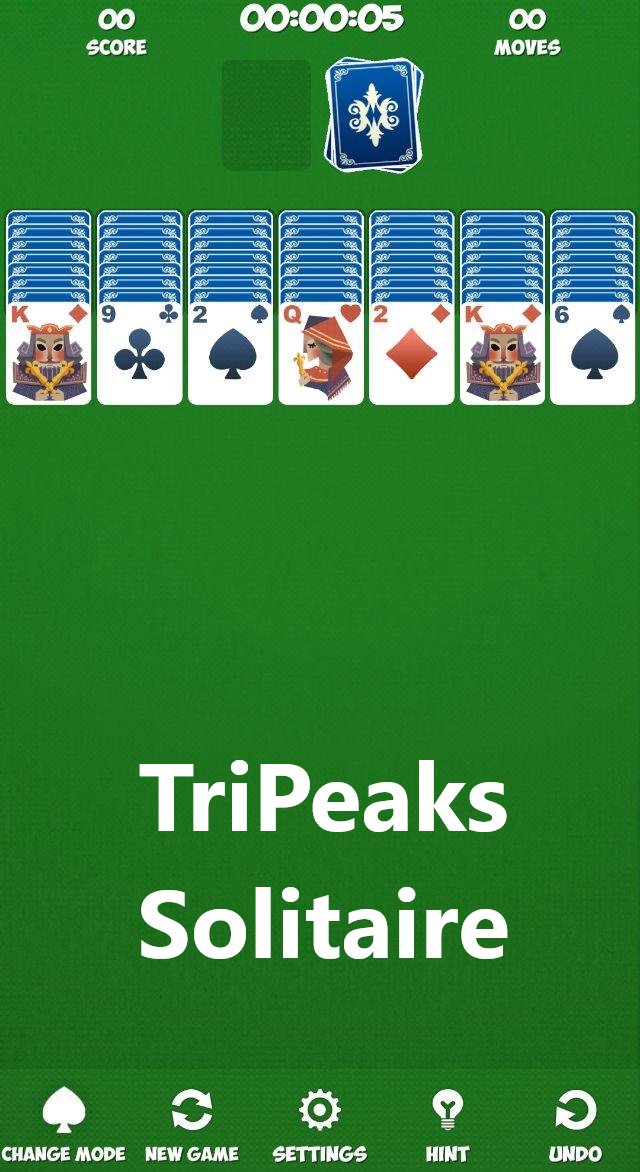
Task: Open game Settings
Action: click(x=320, y=1126)
